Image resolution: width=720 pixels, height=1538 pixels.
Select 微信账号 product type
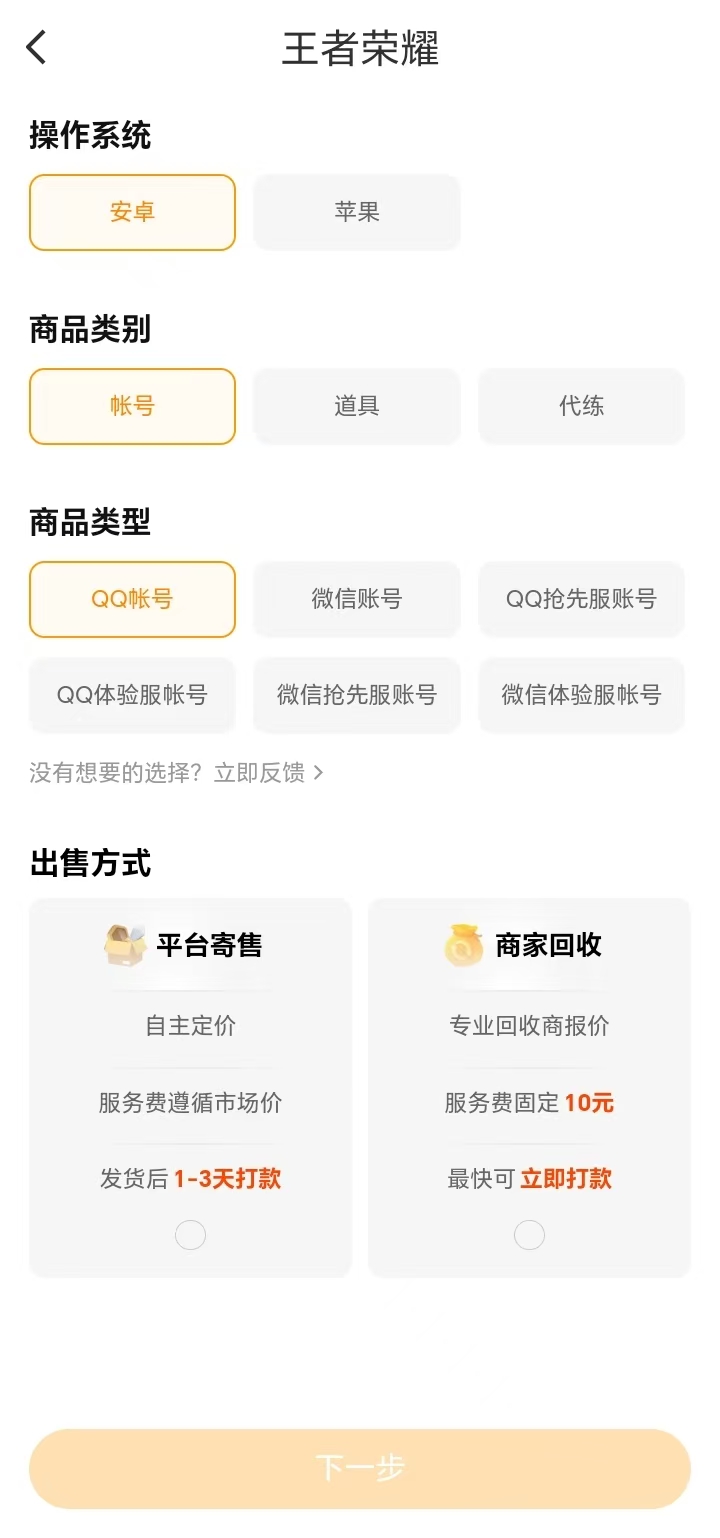click(x=357, y=599)
